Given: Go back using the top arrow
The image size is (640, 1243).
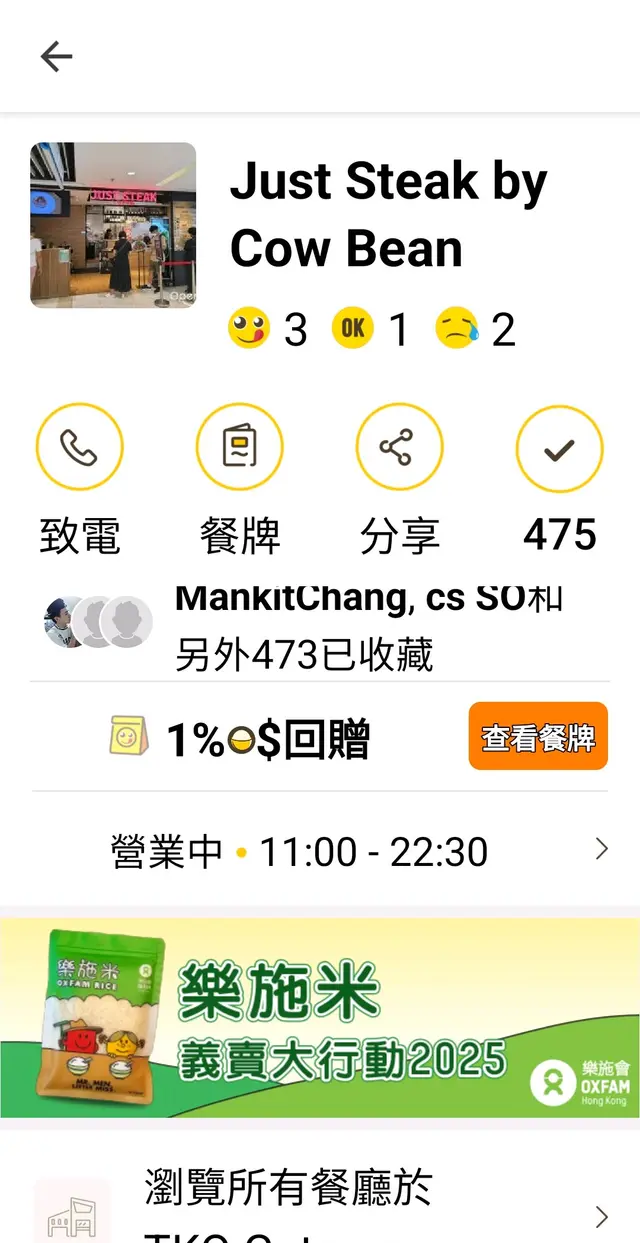Looking at the screenshot, I should click(x=57, y=57).
